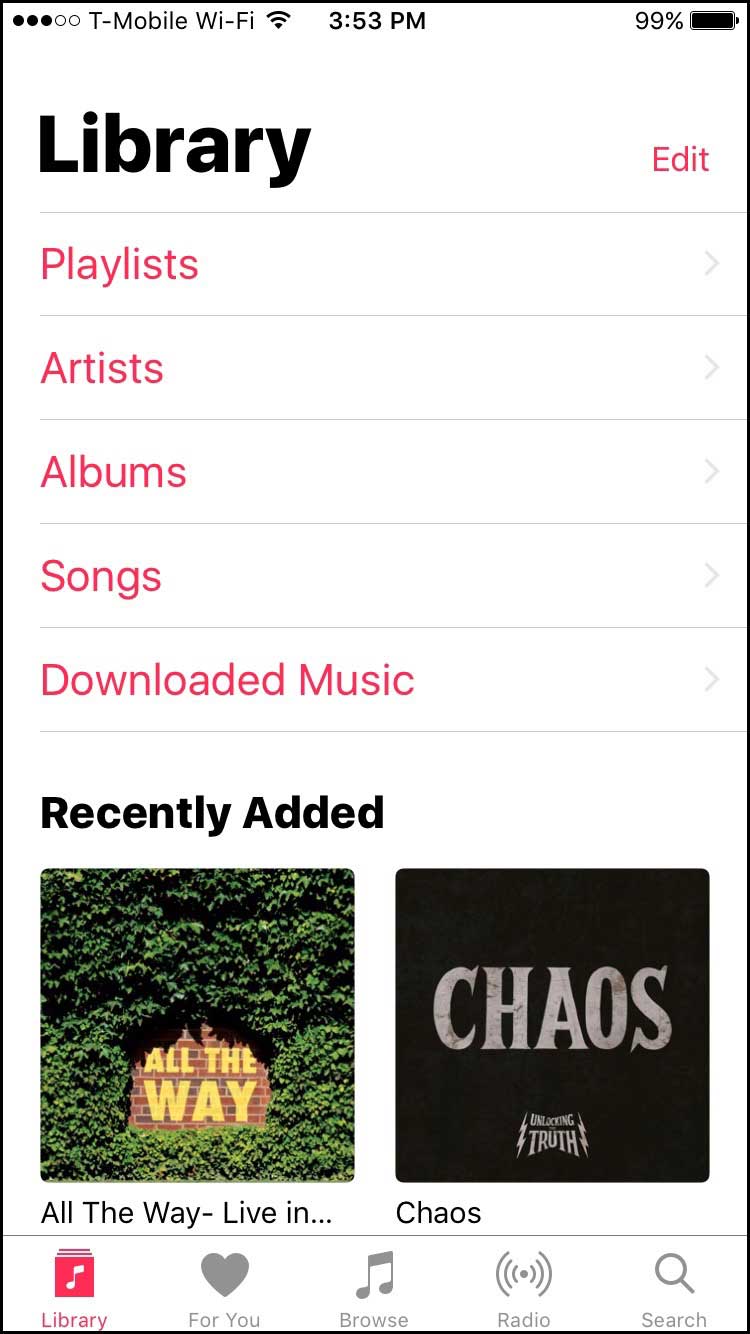Tap Edit to customize the Library list

tap(680, 160)
